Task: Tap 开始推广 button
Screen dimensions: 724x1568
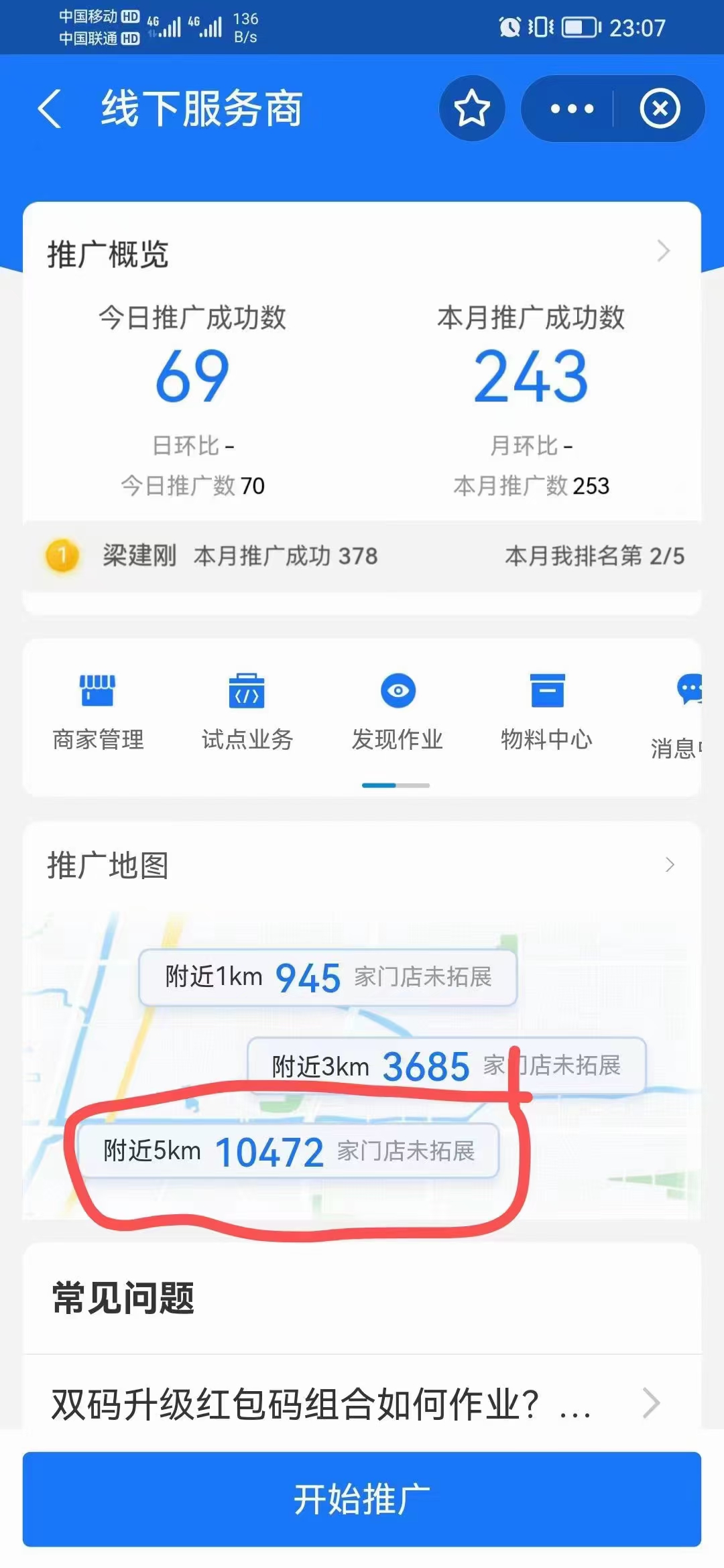Action: pos(362,1499)
